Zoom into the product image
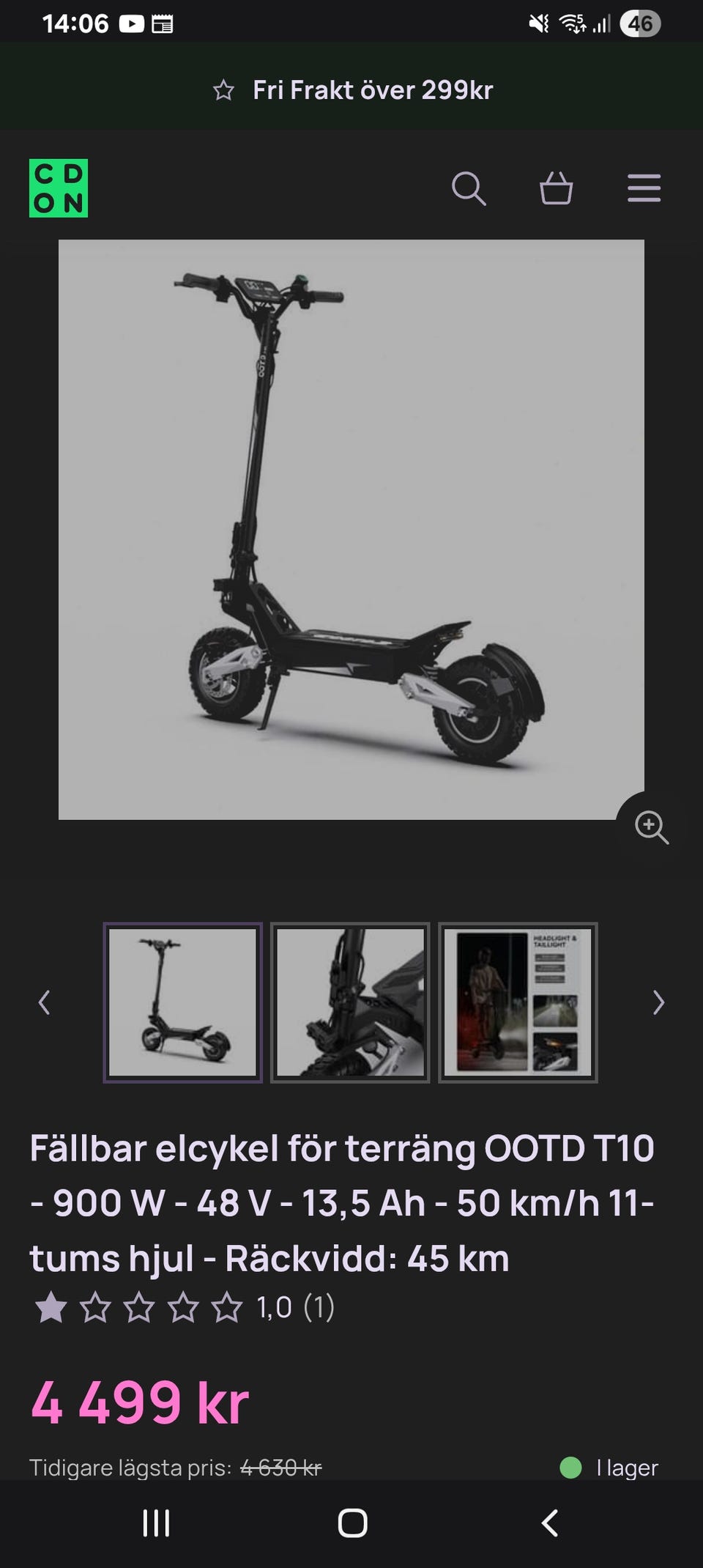703x1568 pixels. pyautogui.click(x=651, y=827)
